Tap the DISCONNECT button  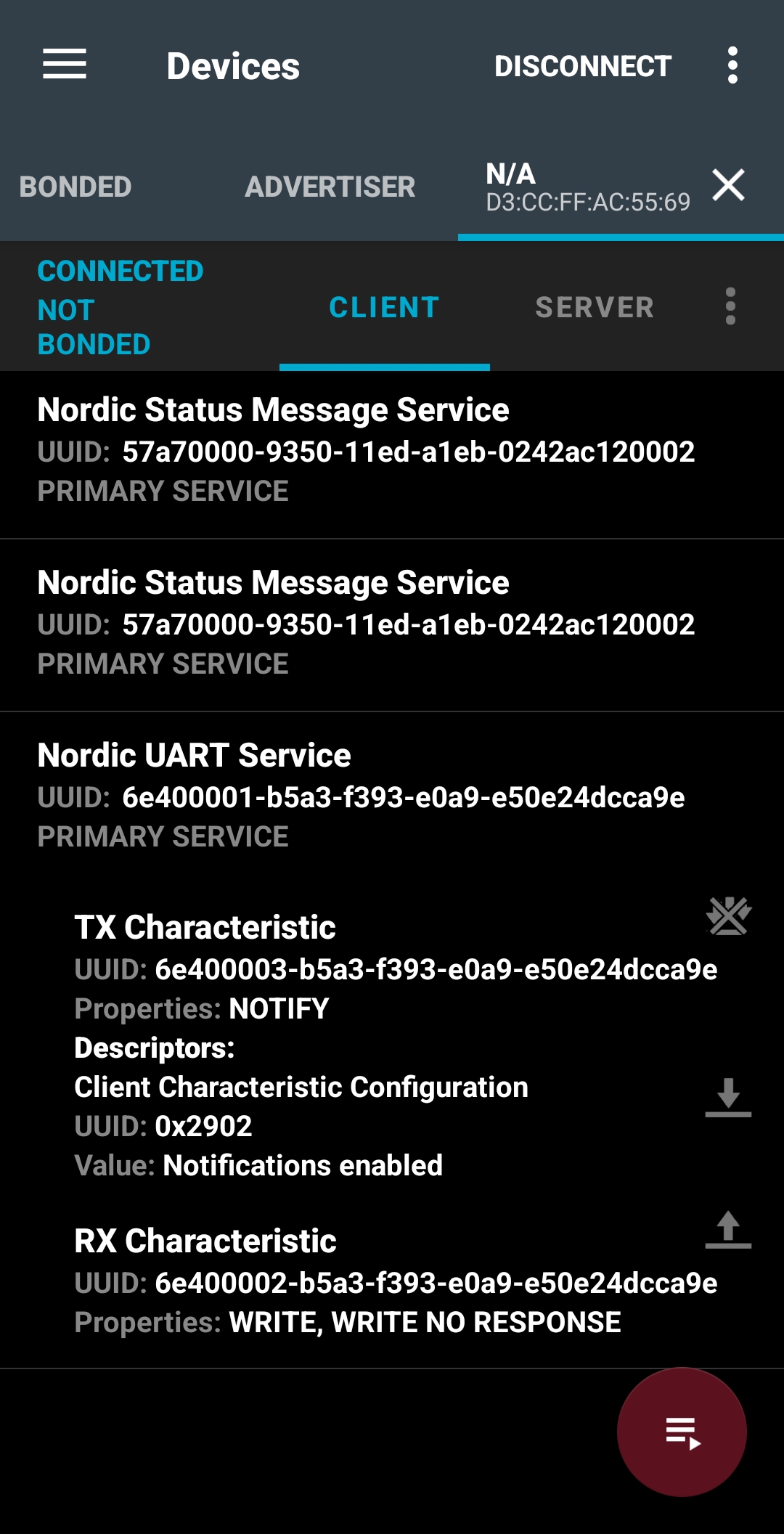tap(583, 66)
